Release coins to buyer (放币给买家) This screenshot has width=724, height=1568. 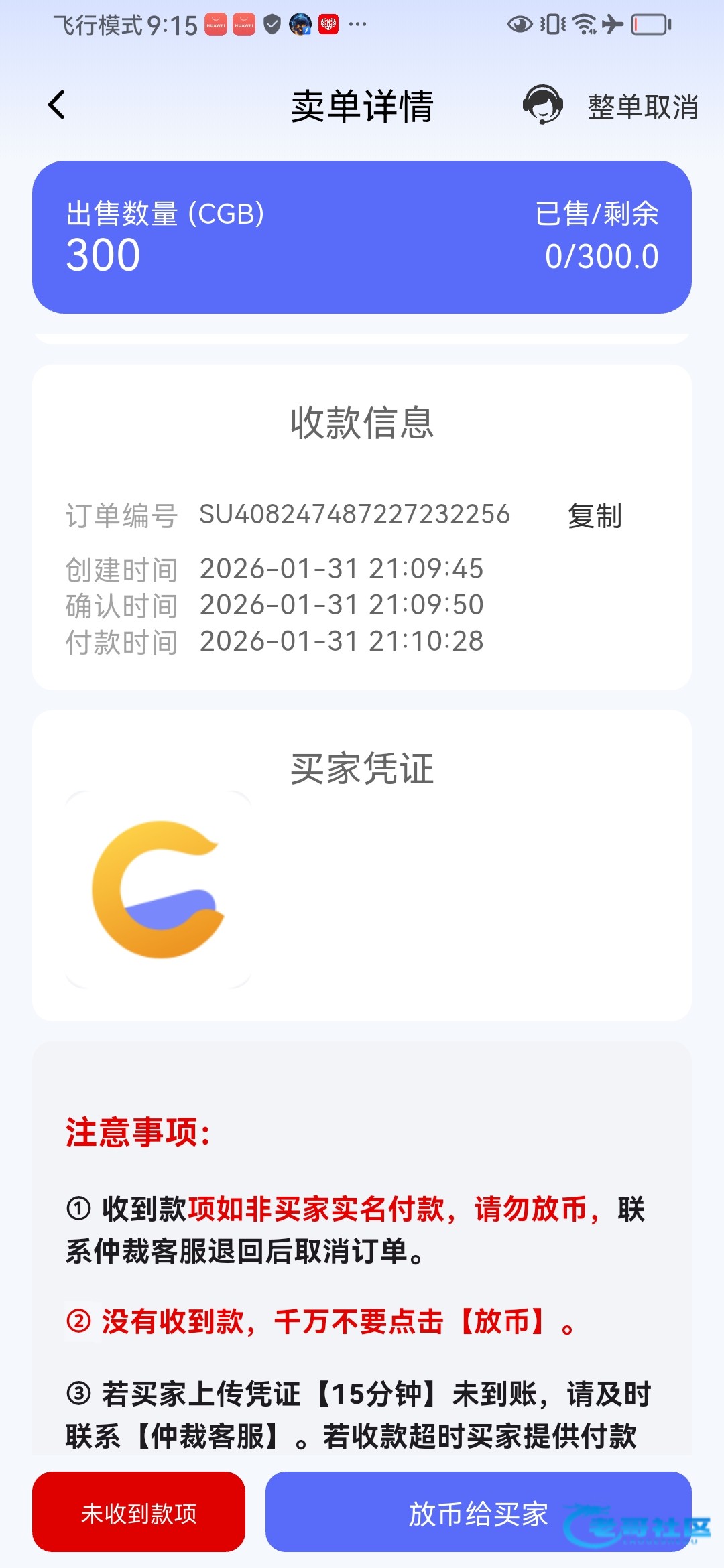478,1513
